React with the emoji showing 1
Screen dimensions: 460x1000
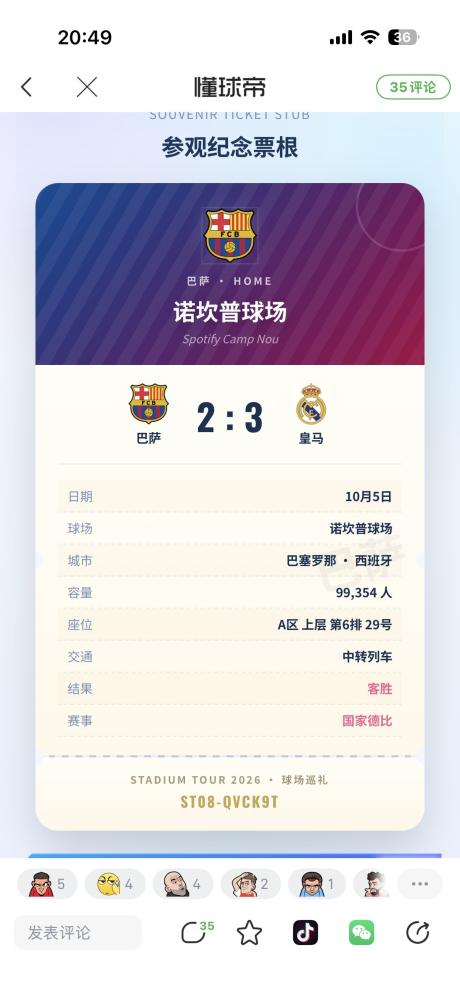(x=317, y=884)
